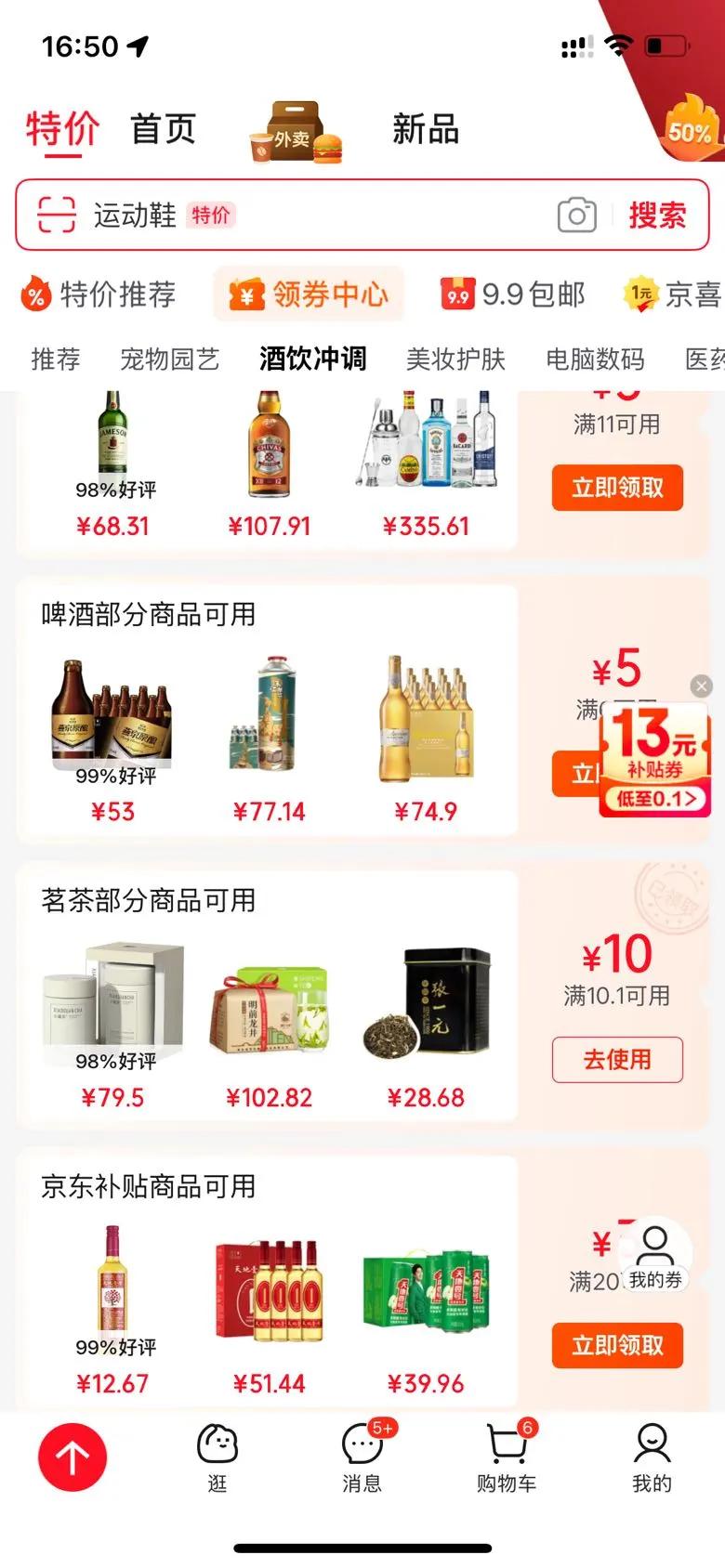The width and height of the screenshot is (725, 1568).
Task: Select the 电脑数码 category
Action: pos(595,359)
